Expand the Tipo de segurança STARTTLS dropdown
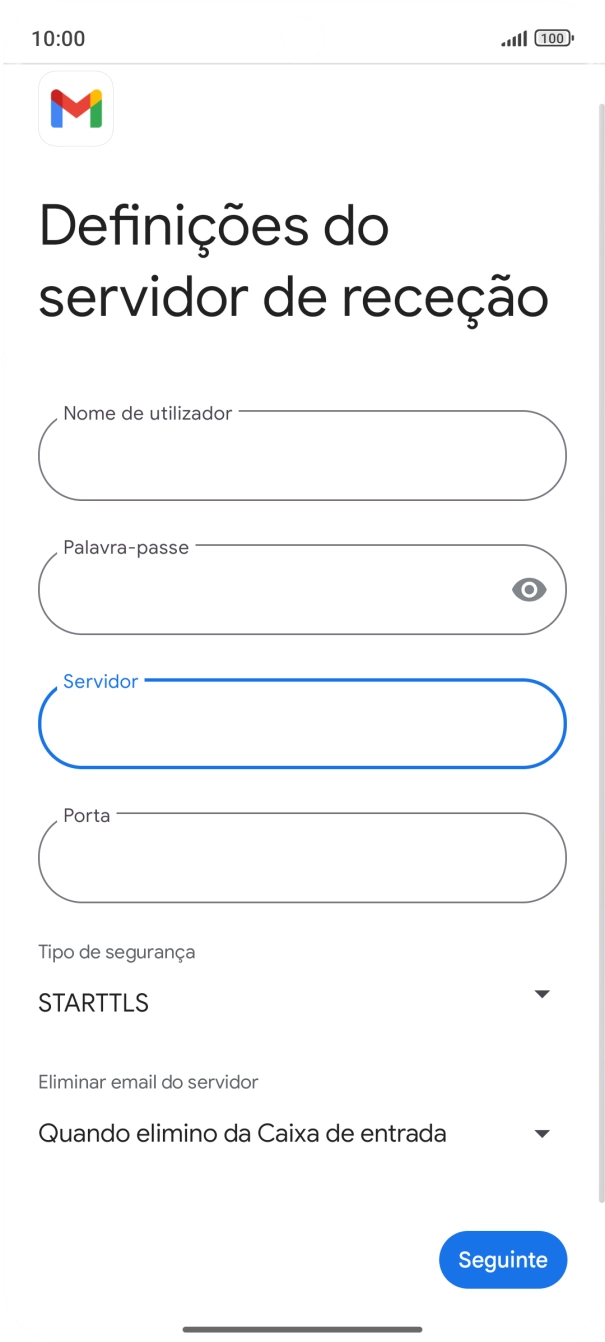The width and height of the screenshot is (605, 1342). [x=295, y=1002]
